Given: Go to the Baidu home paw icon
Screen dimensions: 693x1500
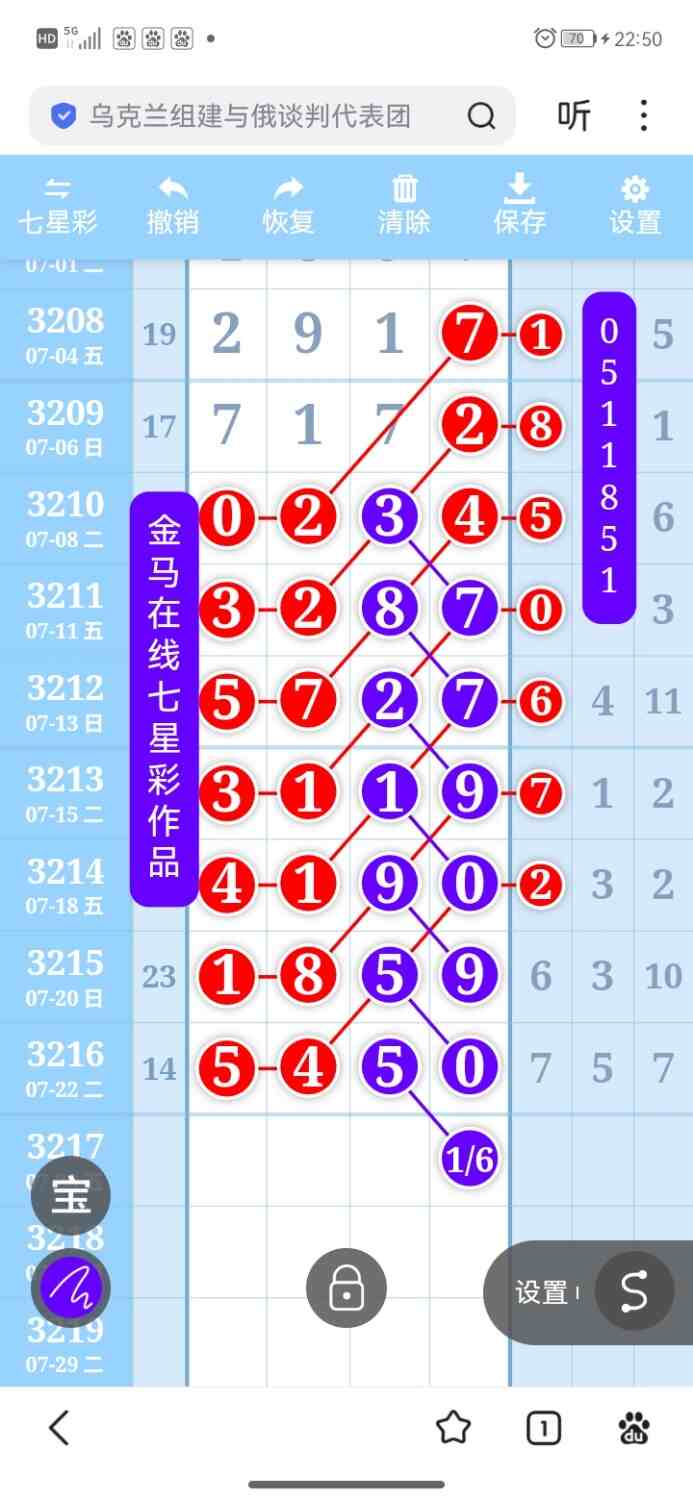Looking at the screenshot, I should click(x=634, y=1428).
